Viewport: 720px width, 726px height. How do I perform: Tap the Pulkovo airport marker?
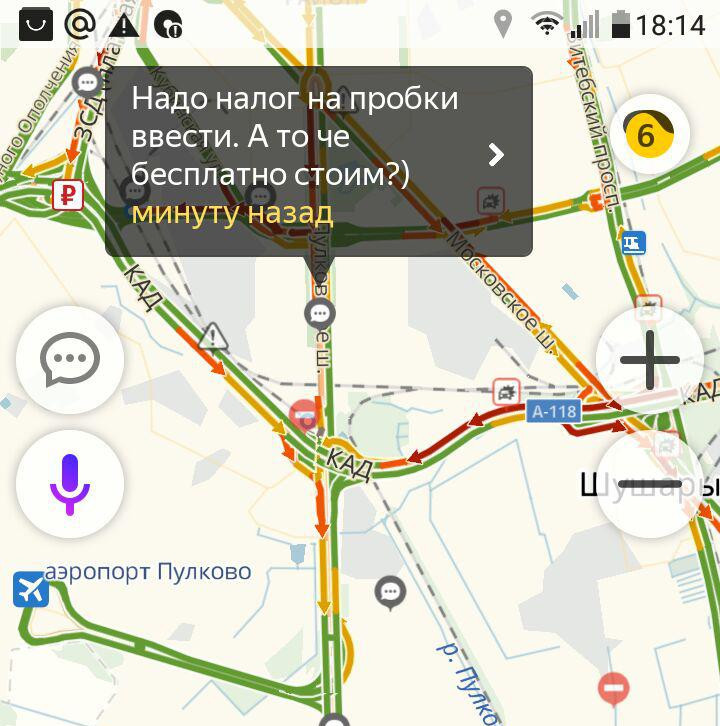(31, 590)
